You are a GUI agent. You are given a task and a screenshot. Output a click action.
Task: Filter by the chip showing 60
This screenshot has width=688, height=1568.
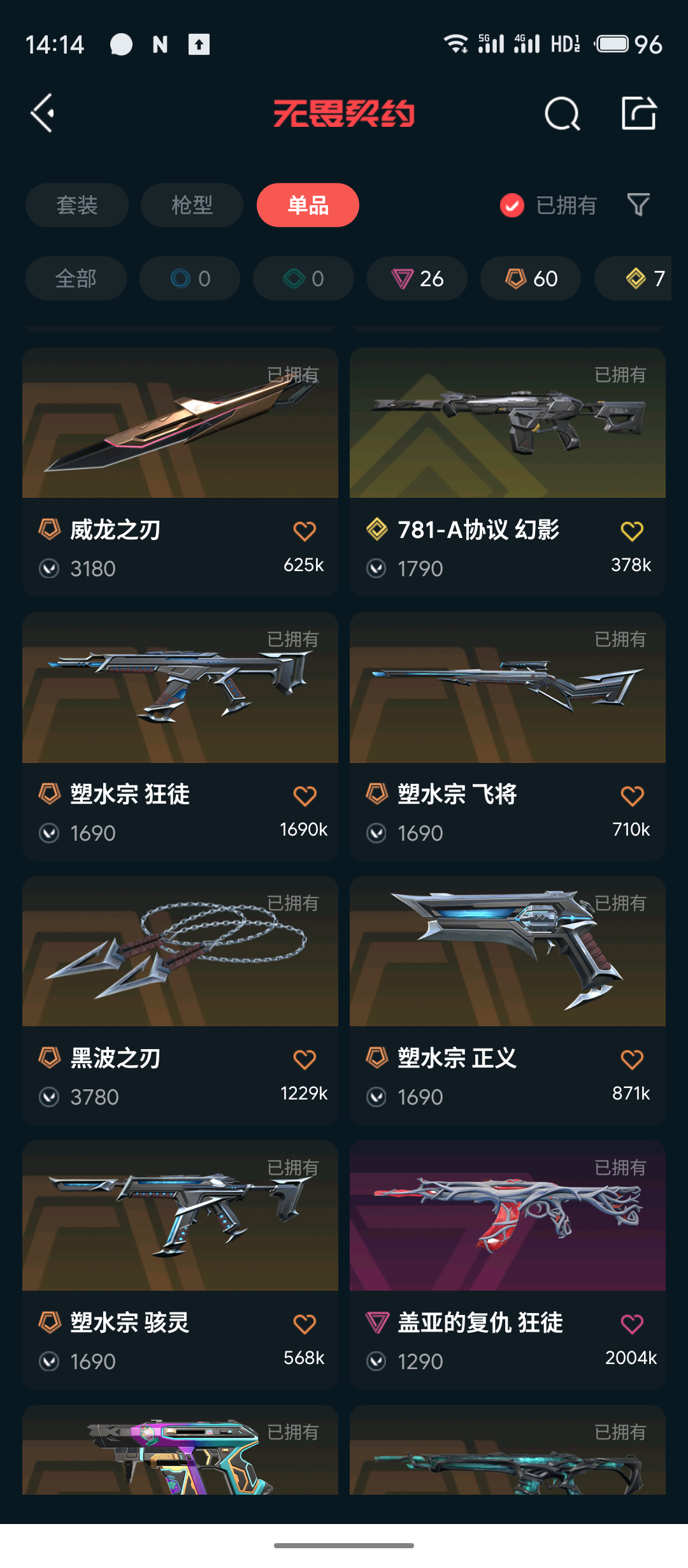(531, 279)
